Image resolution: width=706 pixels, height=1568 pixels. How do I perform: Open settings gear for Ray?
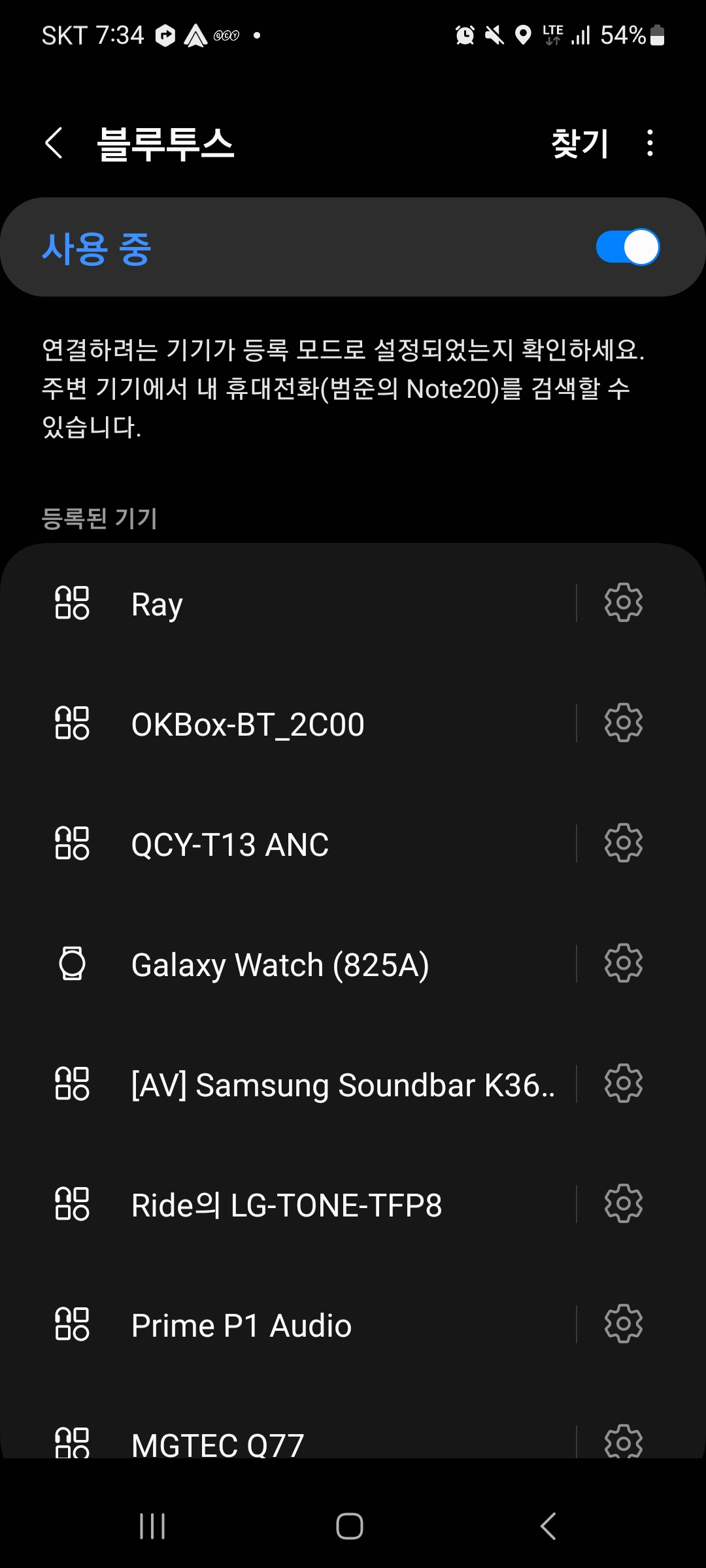click(624, 602)
